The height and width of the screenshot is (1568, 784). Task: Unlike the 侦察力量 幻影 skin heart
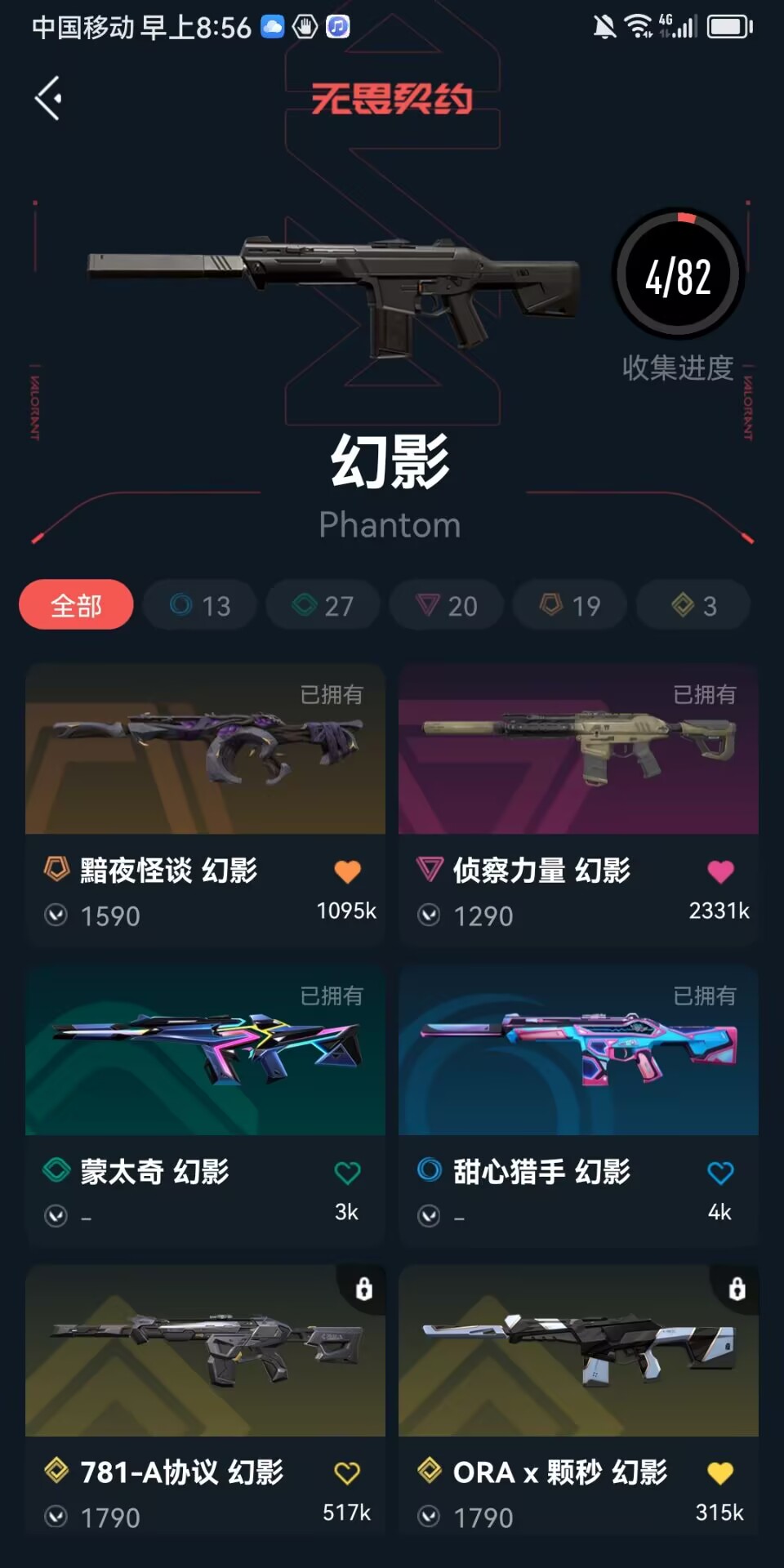(x=720, y=871)
